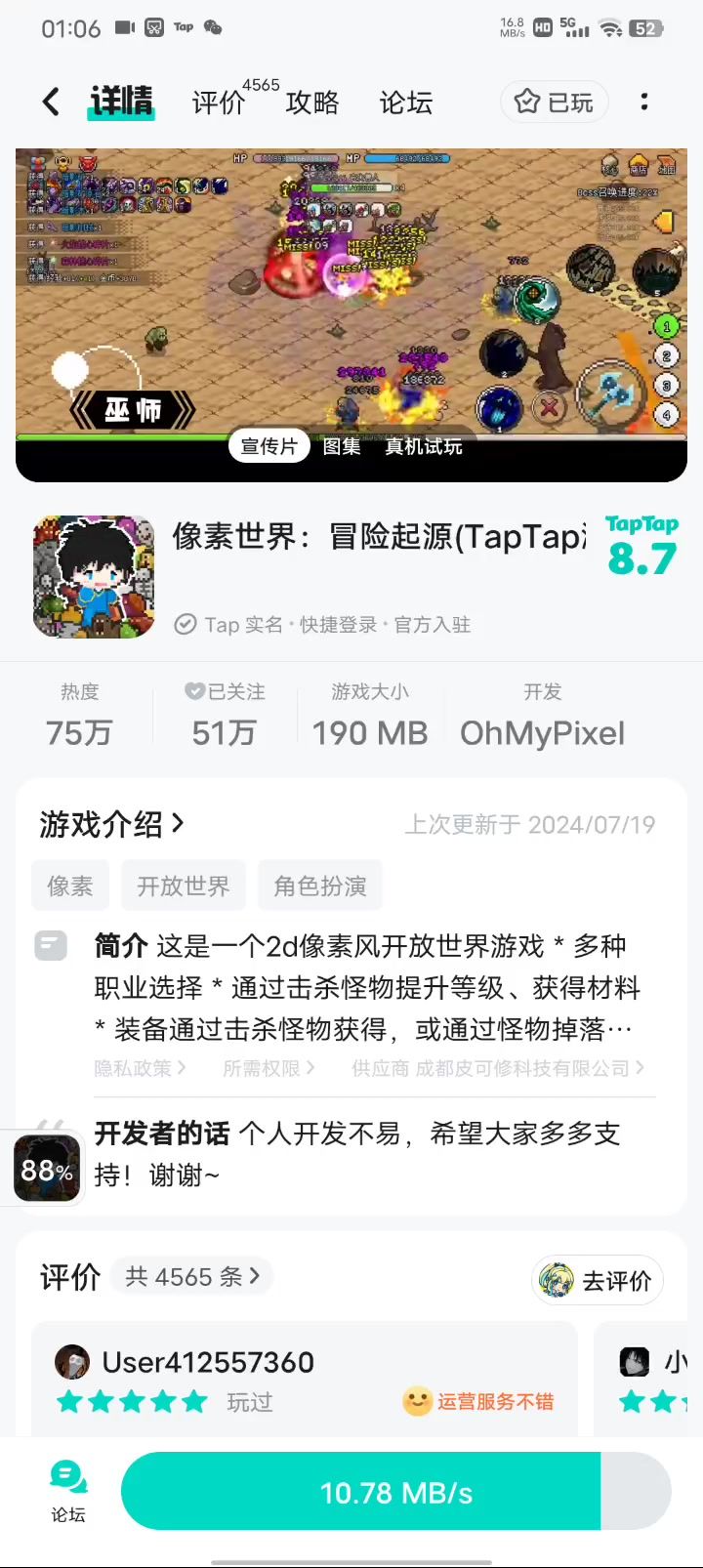Go back using the top-left arrow
703x1568 pixels.
coord(51,102)
